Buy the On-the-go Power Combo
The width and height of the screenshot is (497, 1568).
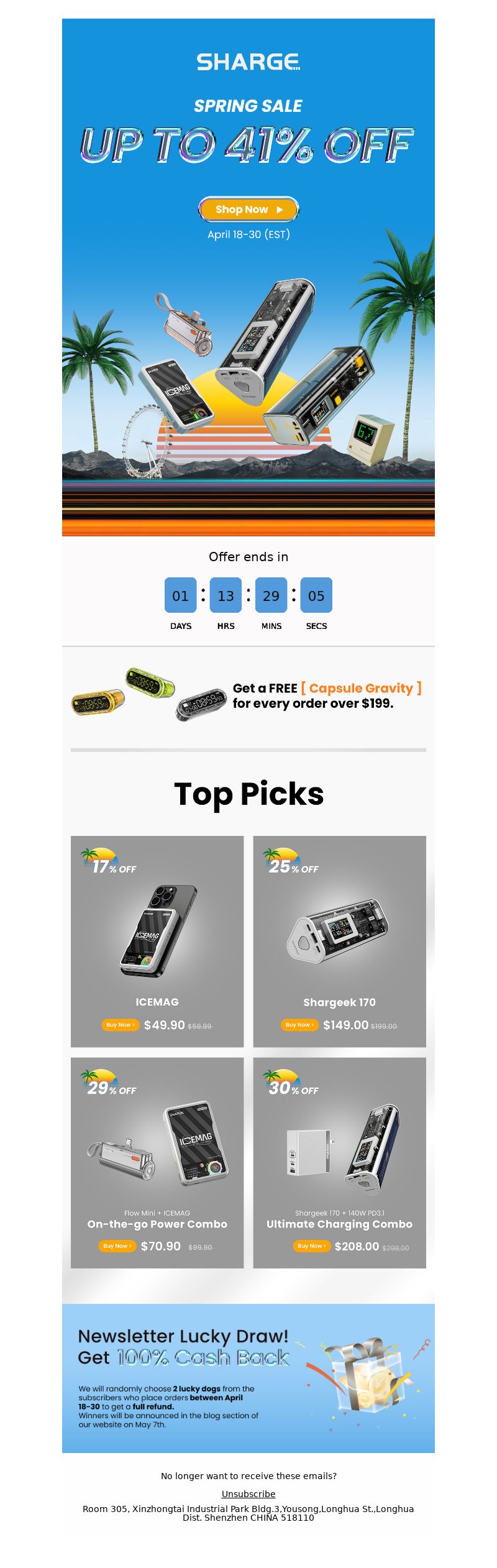coord(117,1246)
